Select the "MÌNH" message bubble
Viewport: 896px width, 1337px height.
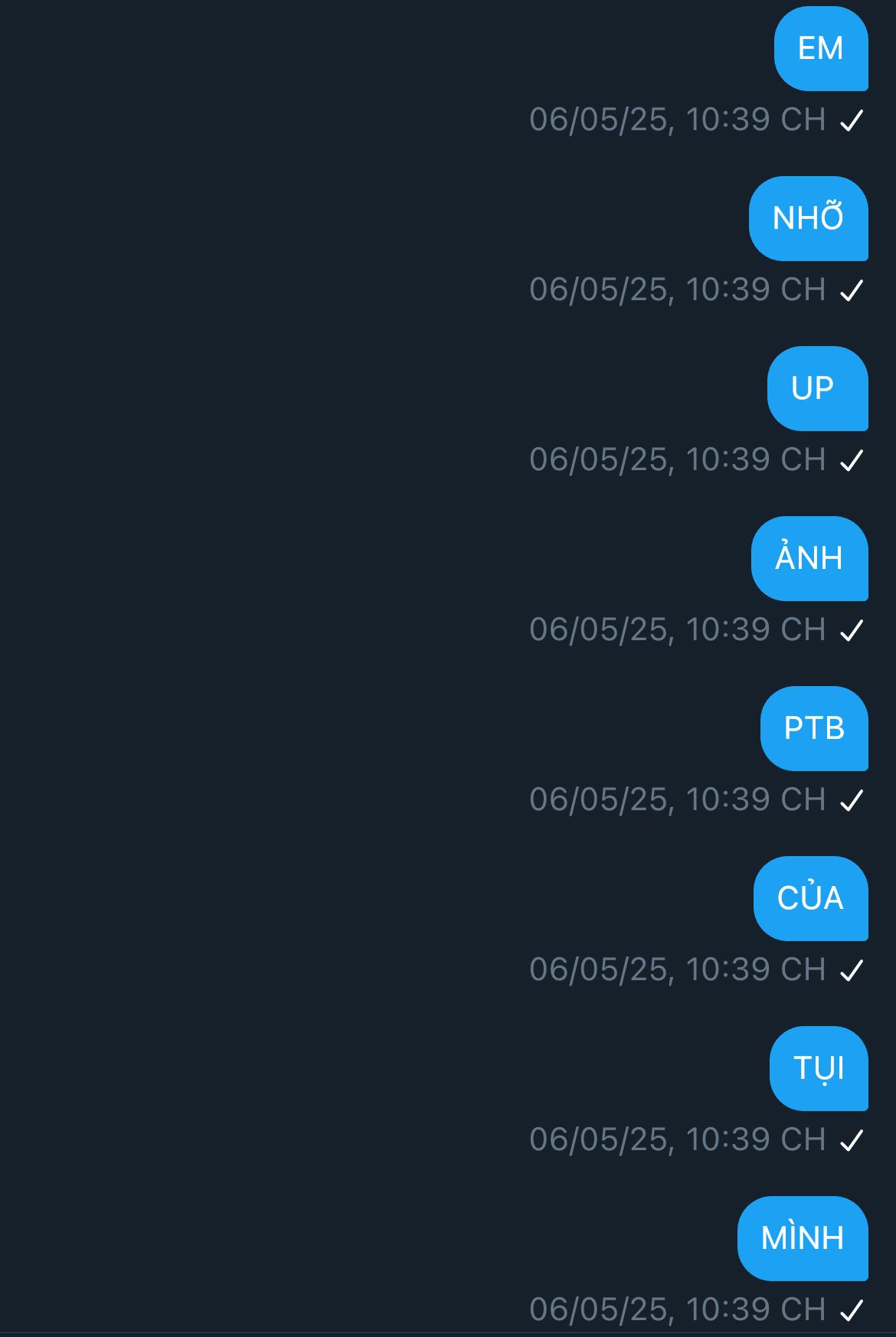click(x=803, y=1238)
